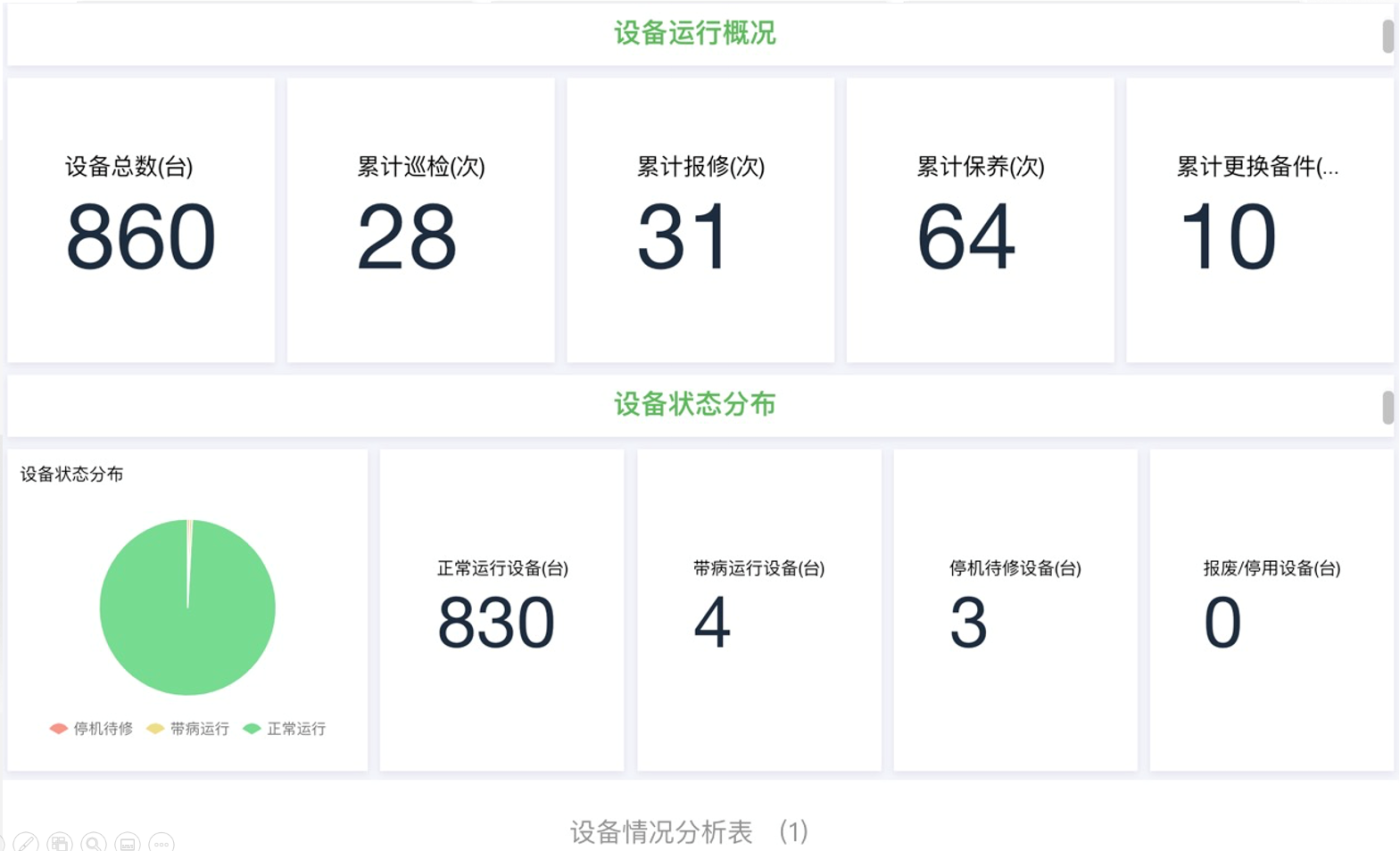Open the 带病运行设备(台) card
1400x851 pixels.
pyautogui.click(x=759, y=610)
